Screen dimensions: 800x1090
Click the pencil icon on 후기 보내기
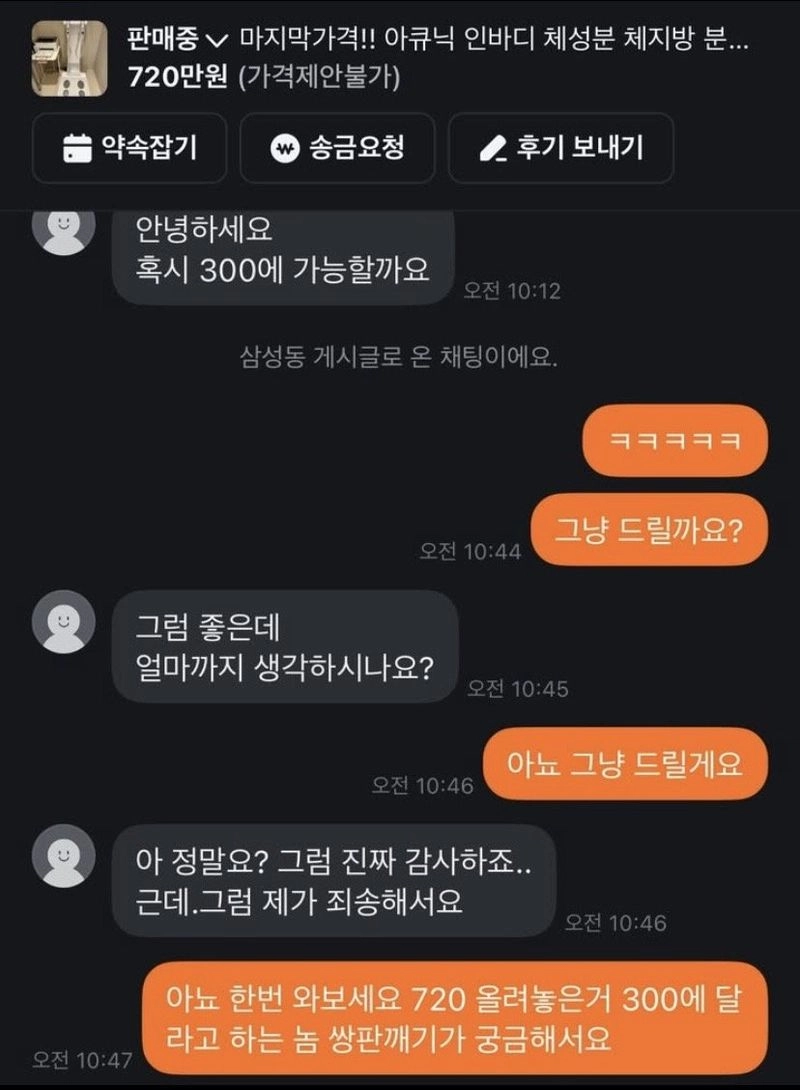pos(493,148)
